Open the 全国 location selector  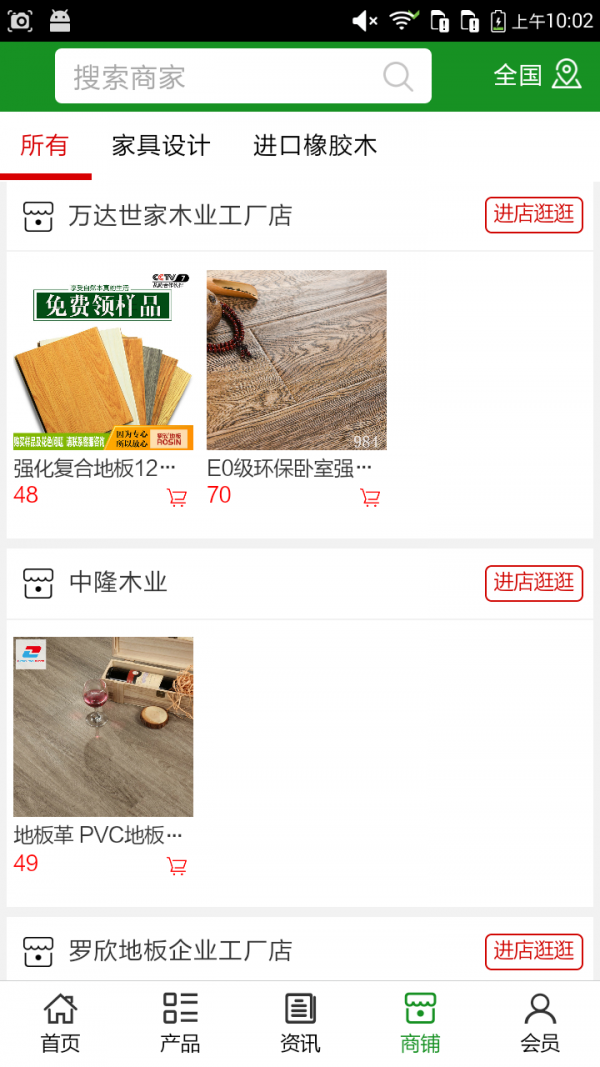[x=537, y=75]
